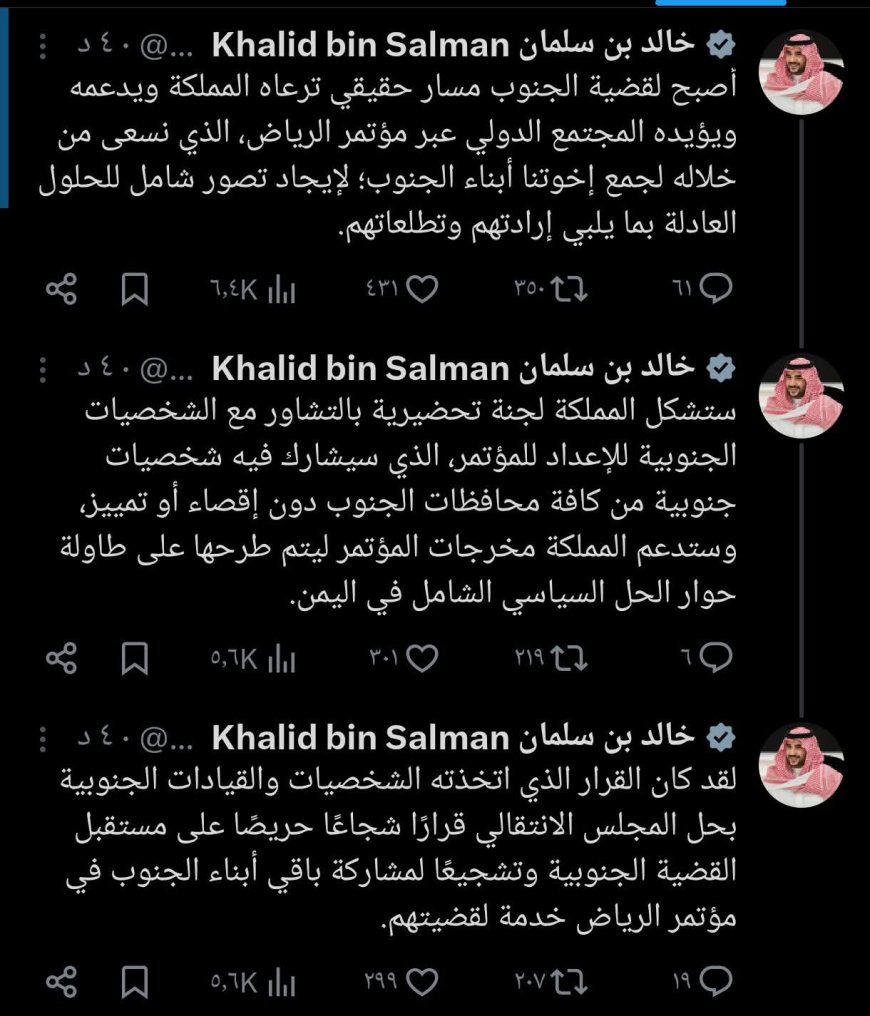Image resolution: width=870 pixels, height=1016 pixels.
Task: Reply to the tweet with 61 comments
Action: (x=716, y=290)
